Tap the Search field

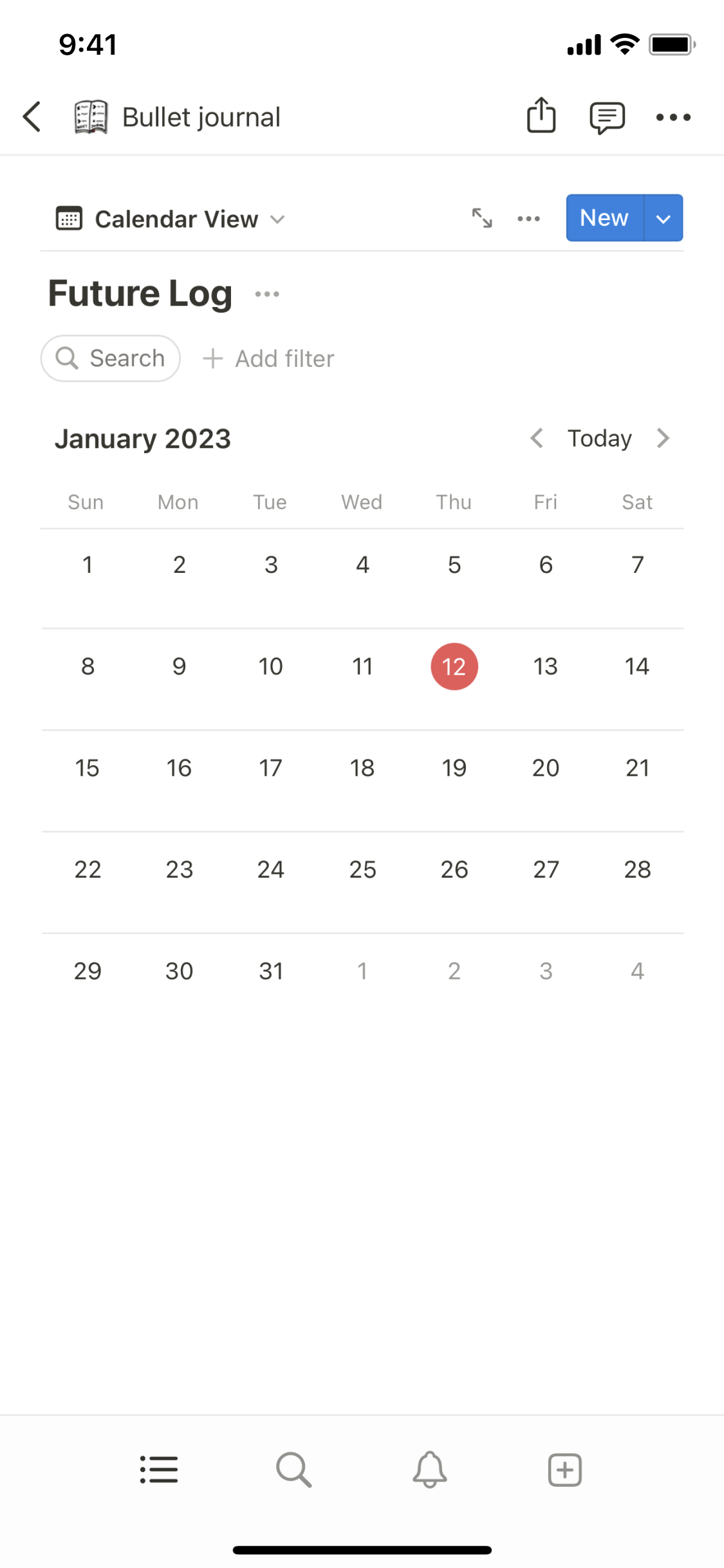coord(111,359)
